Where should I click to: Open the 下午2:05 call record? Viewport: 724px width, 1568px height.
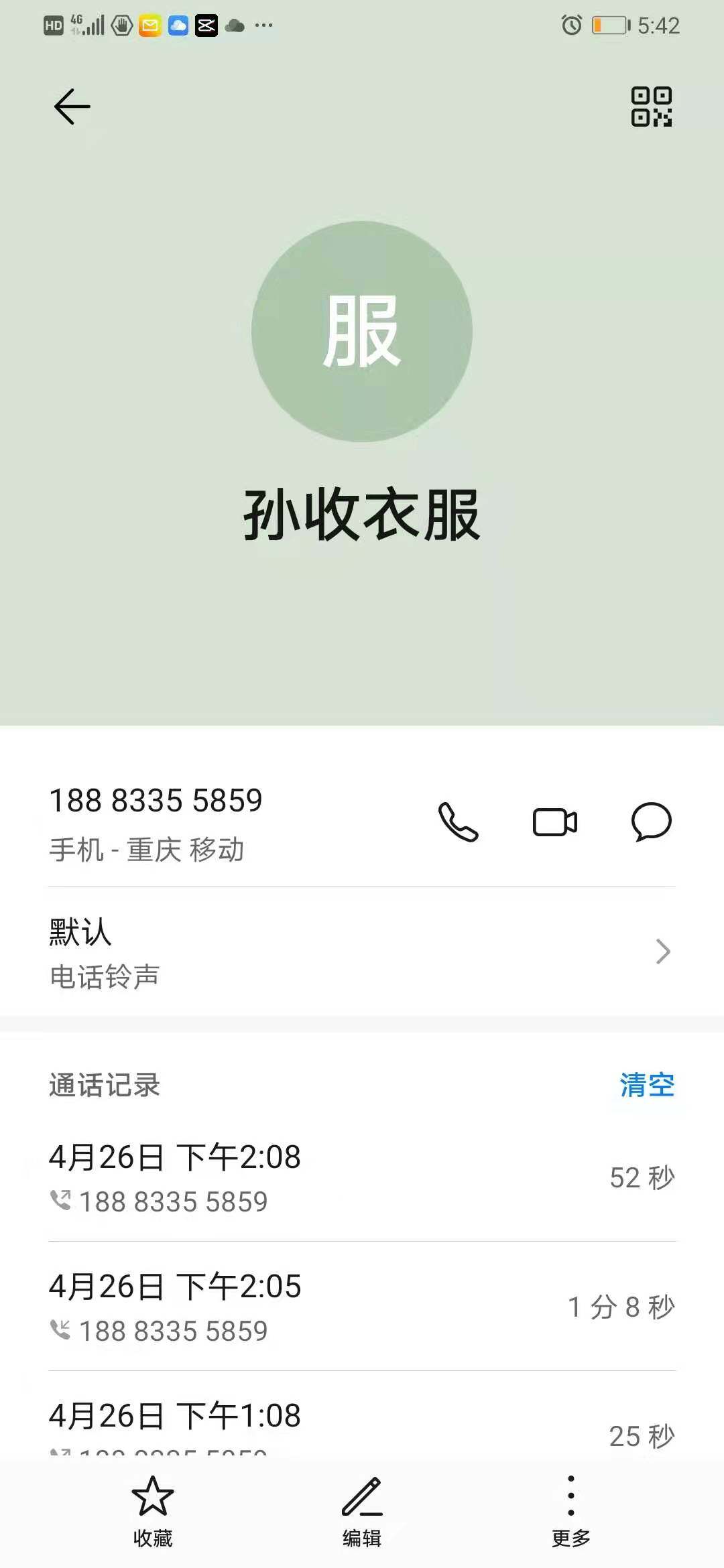(362, 1307)
